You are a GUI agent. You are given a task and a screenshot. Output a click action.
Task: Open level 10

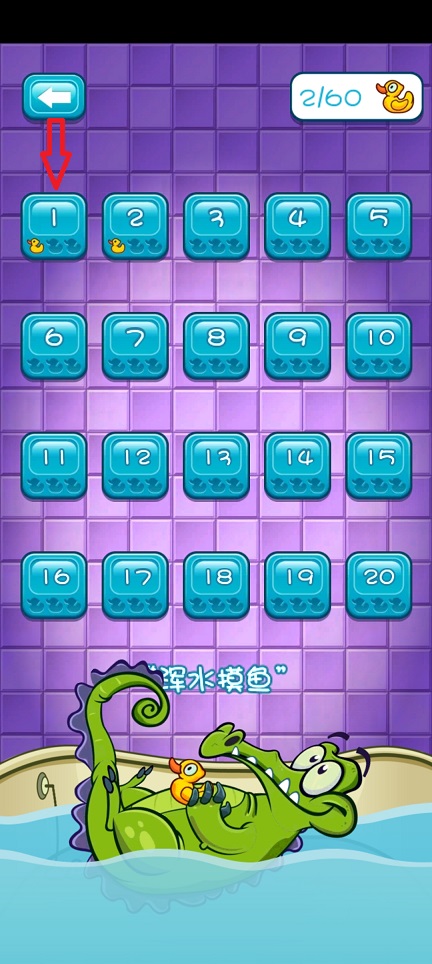point(379,346)
